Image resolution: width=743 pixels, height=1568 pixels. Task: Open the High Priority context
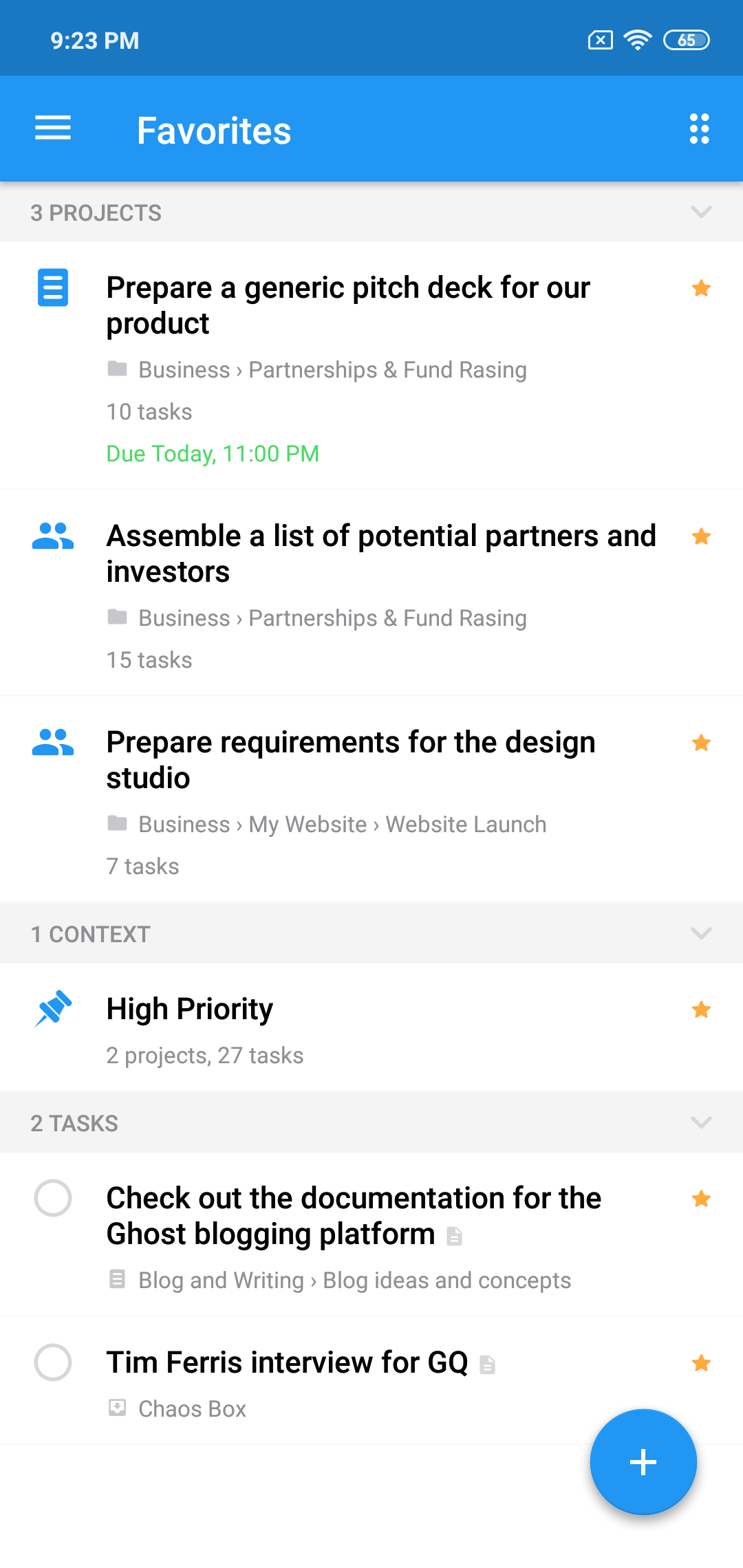click(190, 1010)
